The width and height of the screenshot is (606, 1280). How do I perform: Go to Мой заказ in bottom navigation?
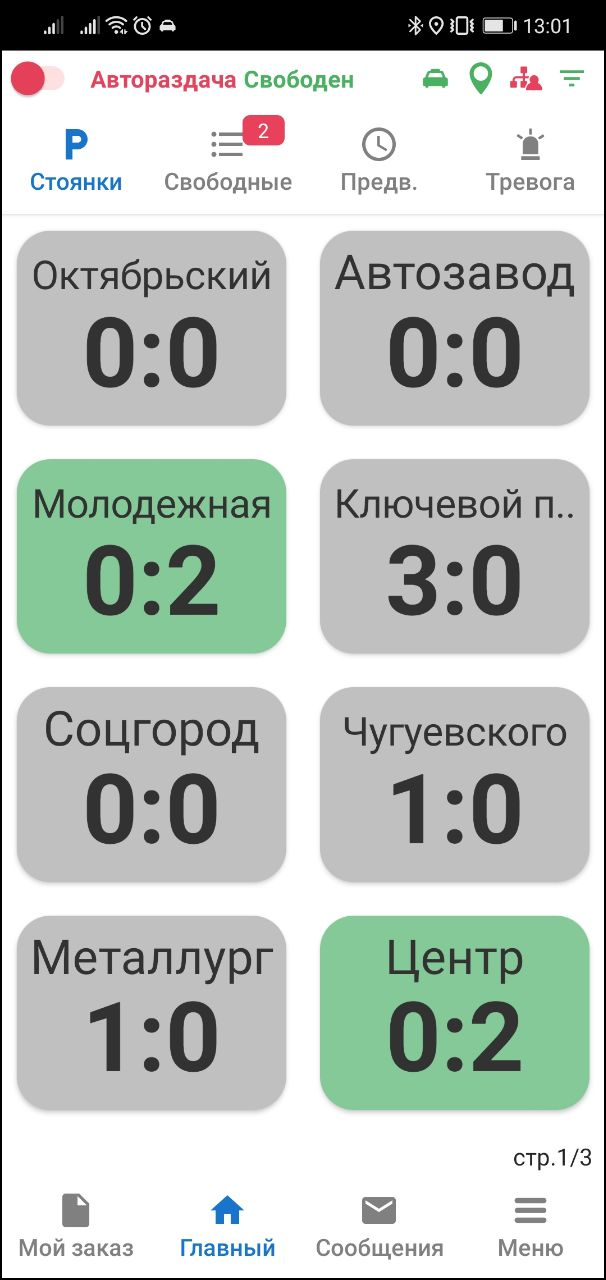coord(76,1226)
